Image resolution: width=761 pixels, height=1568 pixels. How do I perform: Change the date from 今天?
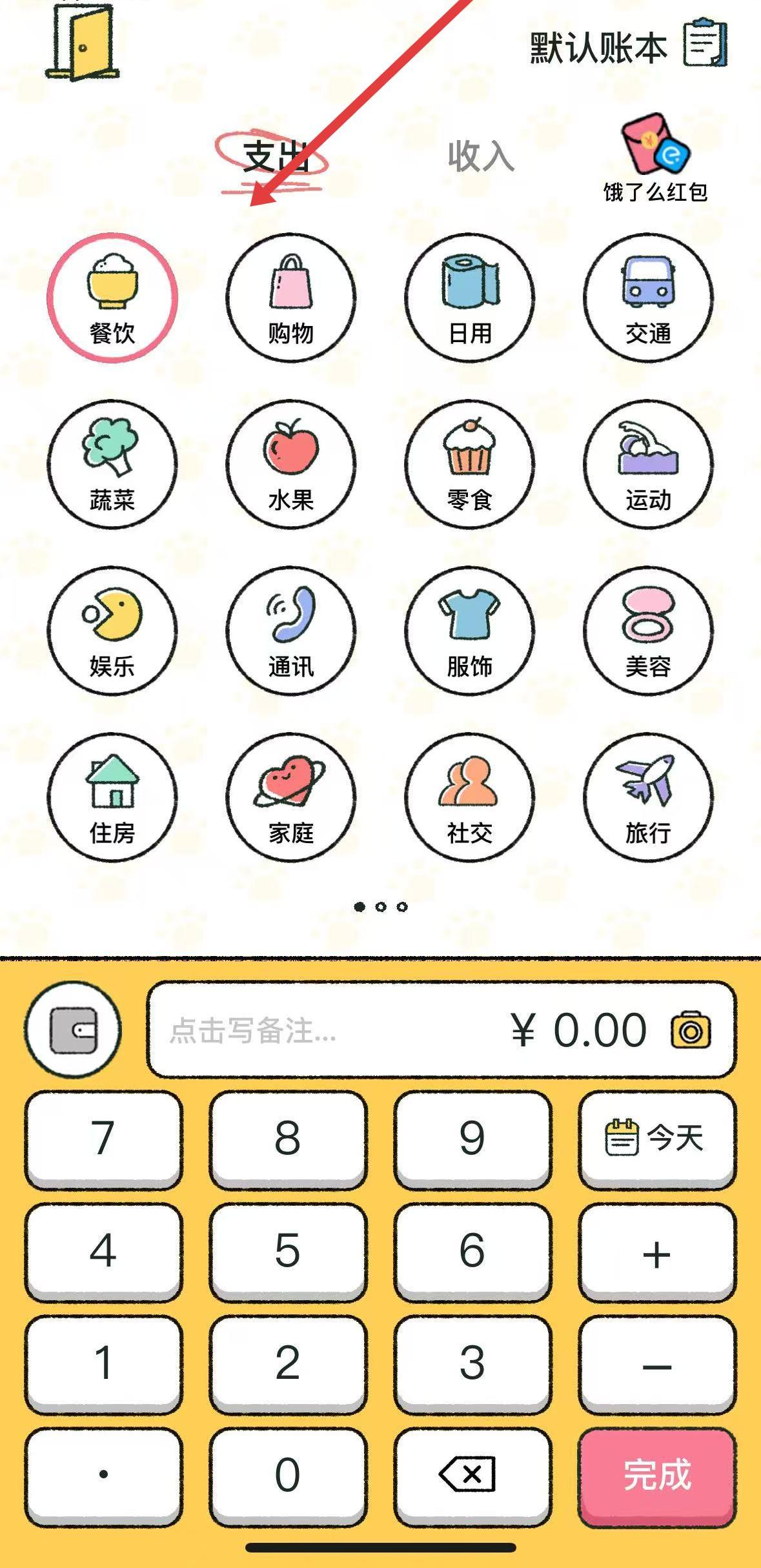[x=656, y=1138]
